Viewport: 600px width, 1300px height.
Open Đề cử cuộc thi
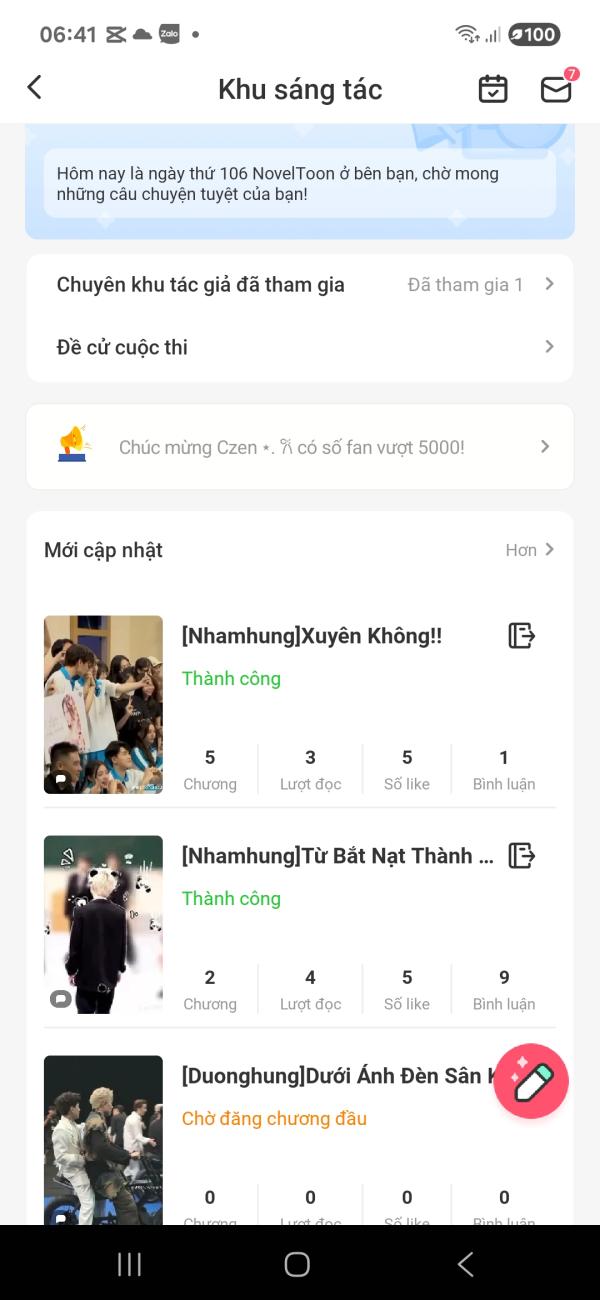300,347
